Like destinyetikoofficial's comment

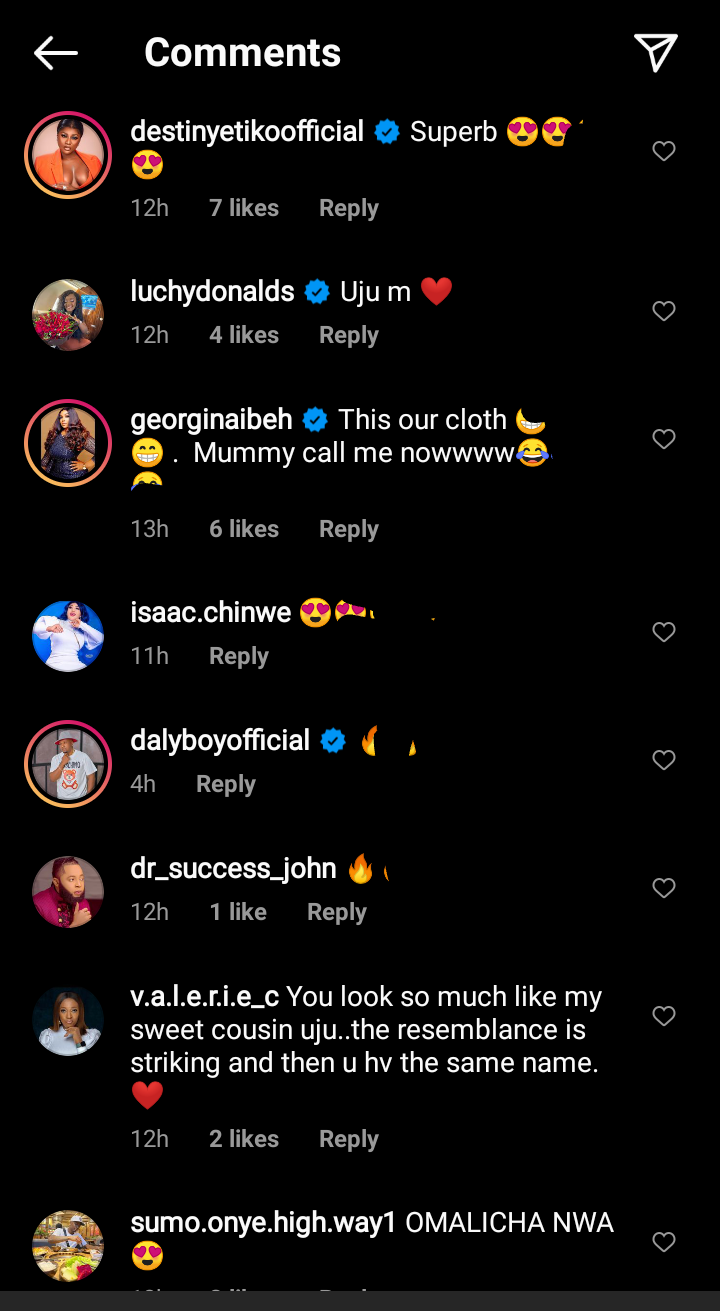click(664, 151)
